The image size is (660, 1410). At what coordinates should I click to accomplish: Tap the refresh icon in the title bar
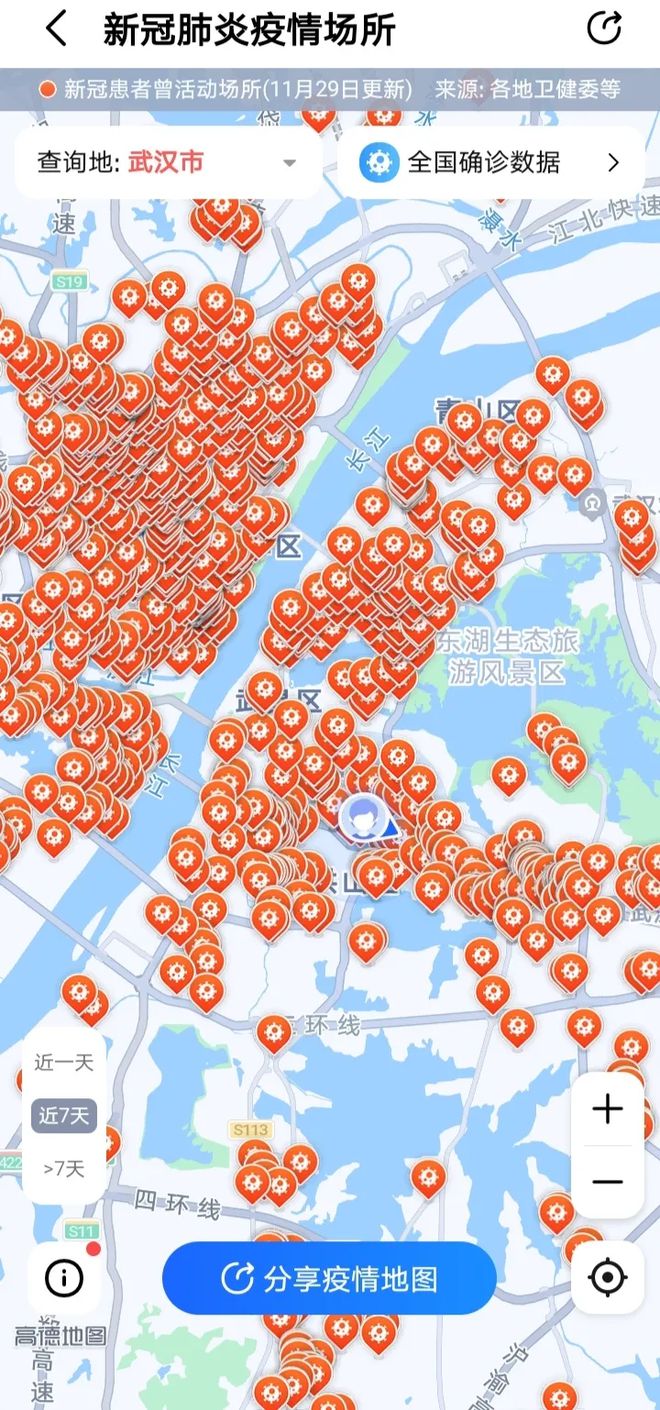click(x=604, y=28)
